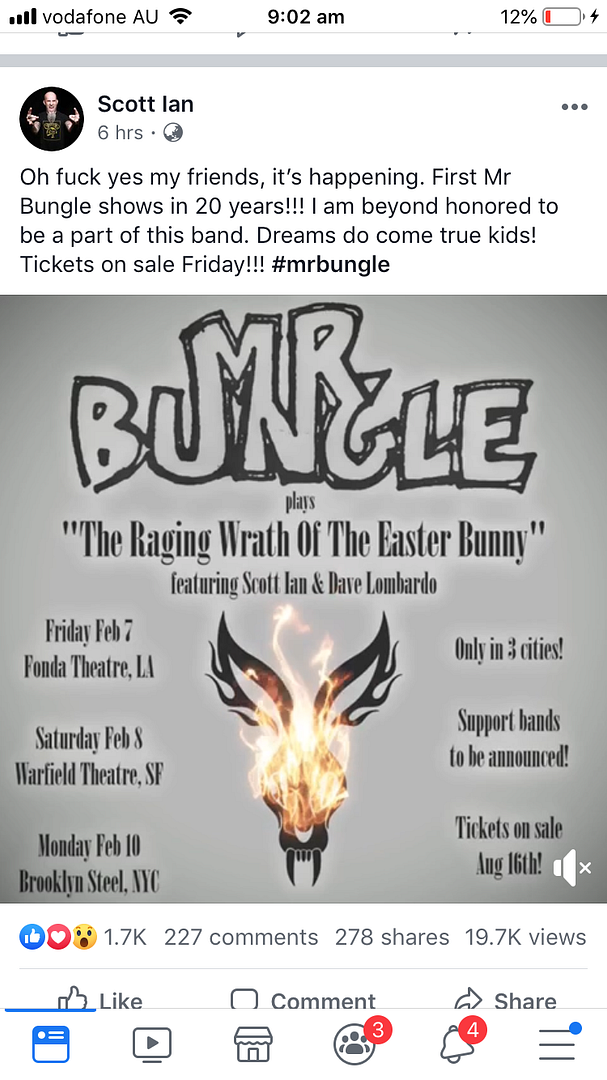The height and width of the screenshot is (1080, 607).
Task: View the 278 shares
Action: 392,937
